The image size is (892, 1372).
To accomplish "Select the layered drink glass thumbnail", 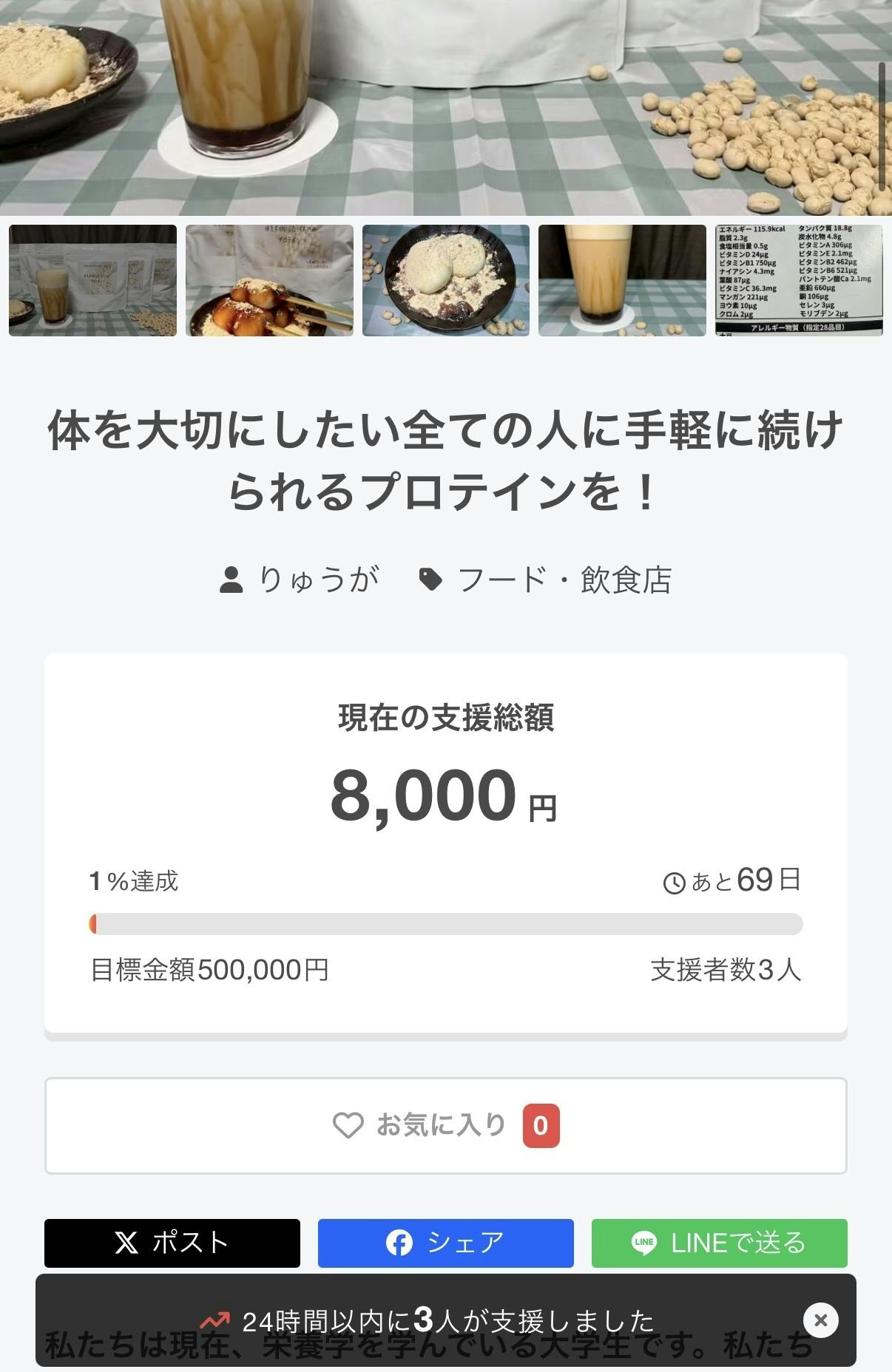I will click(x=622, y=281).
